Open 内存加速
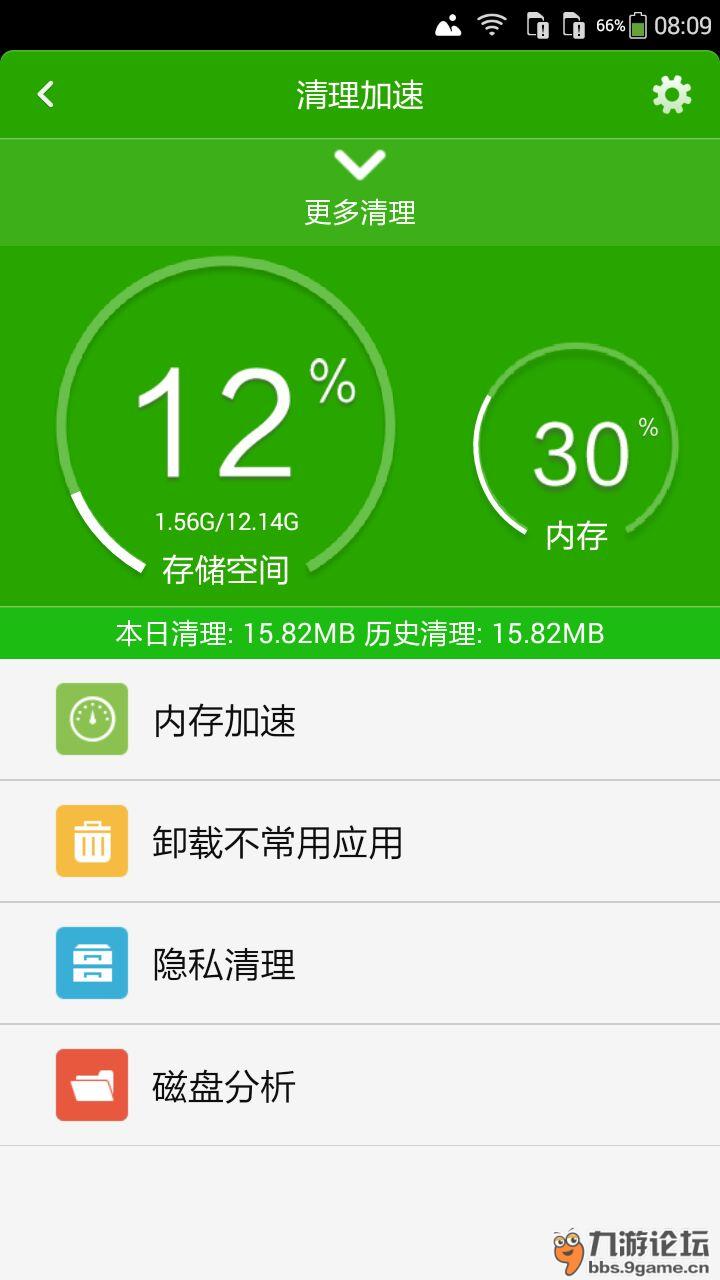Screen dimensions: 720x1280 360,720
